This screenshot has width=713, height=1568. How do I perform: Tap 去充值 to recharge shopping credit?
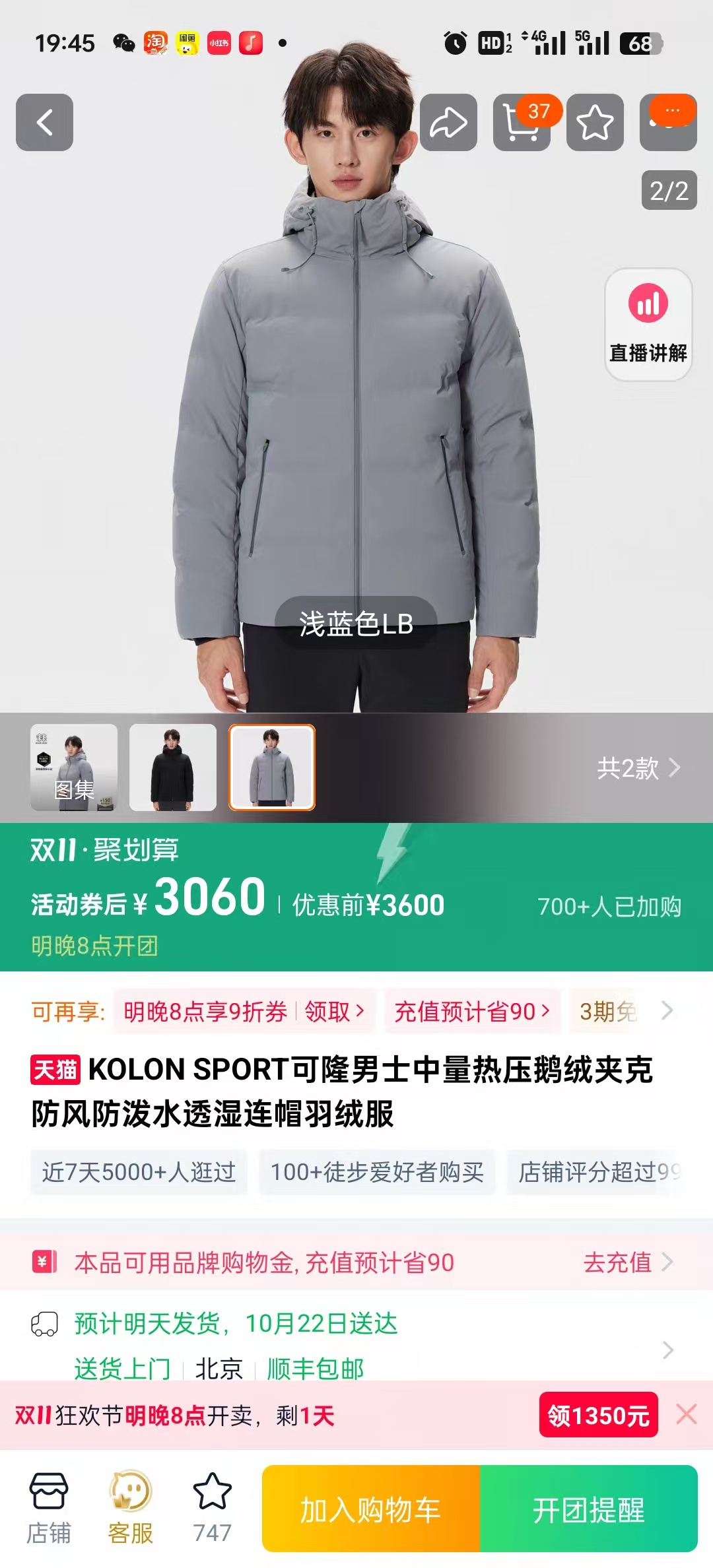click(x=628, y=1262)
